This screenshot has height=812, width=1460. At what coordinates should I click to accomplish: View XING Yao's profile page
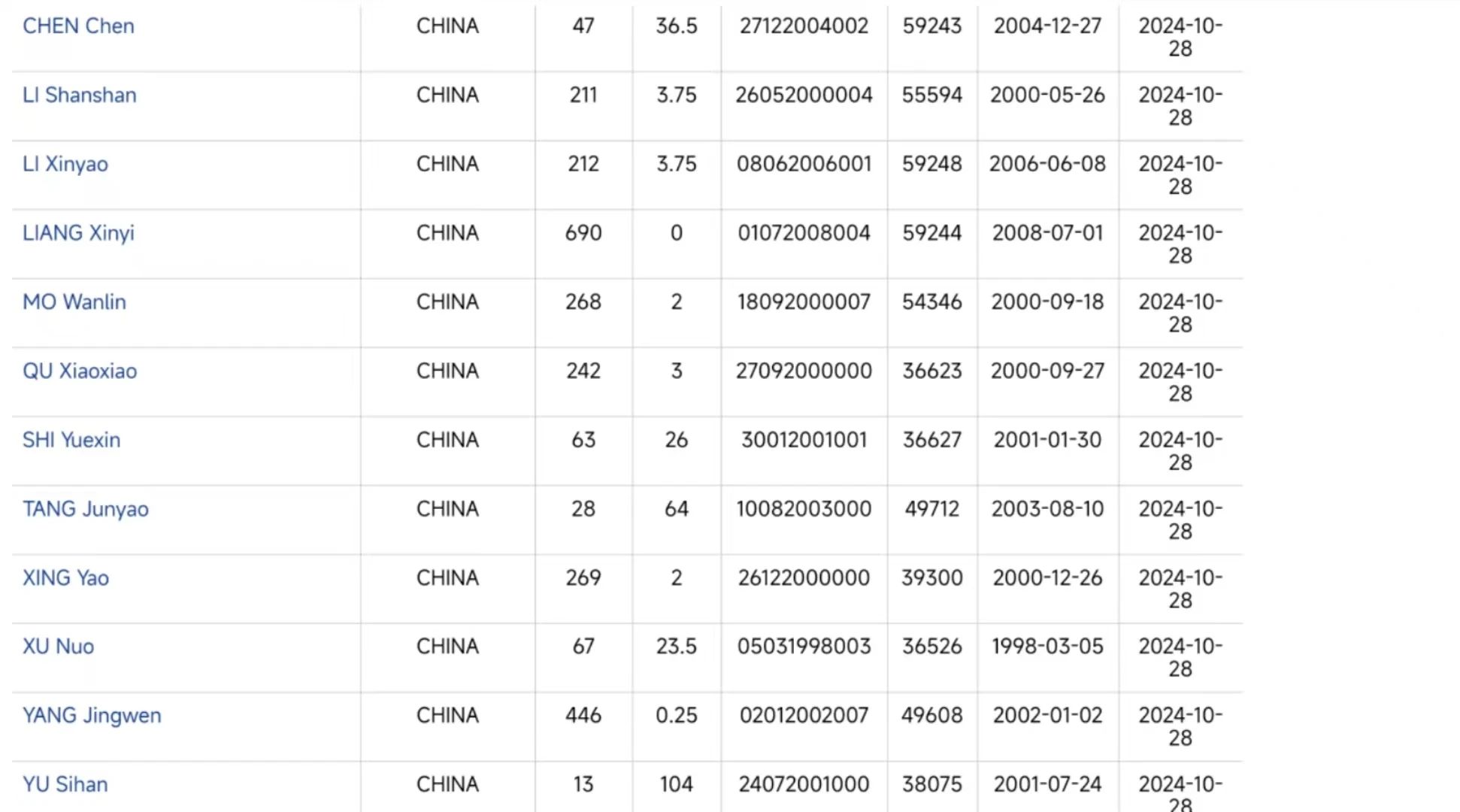tap(65, 577)
